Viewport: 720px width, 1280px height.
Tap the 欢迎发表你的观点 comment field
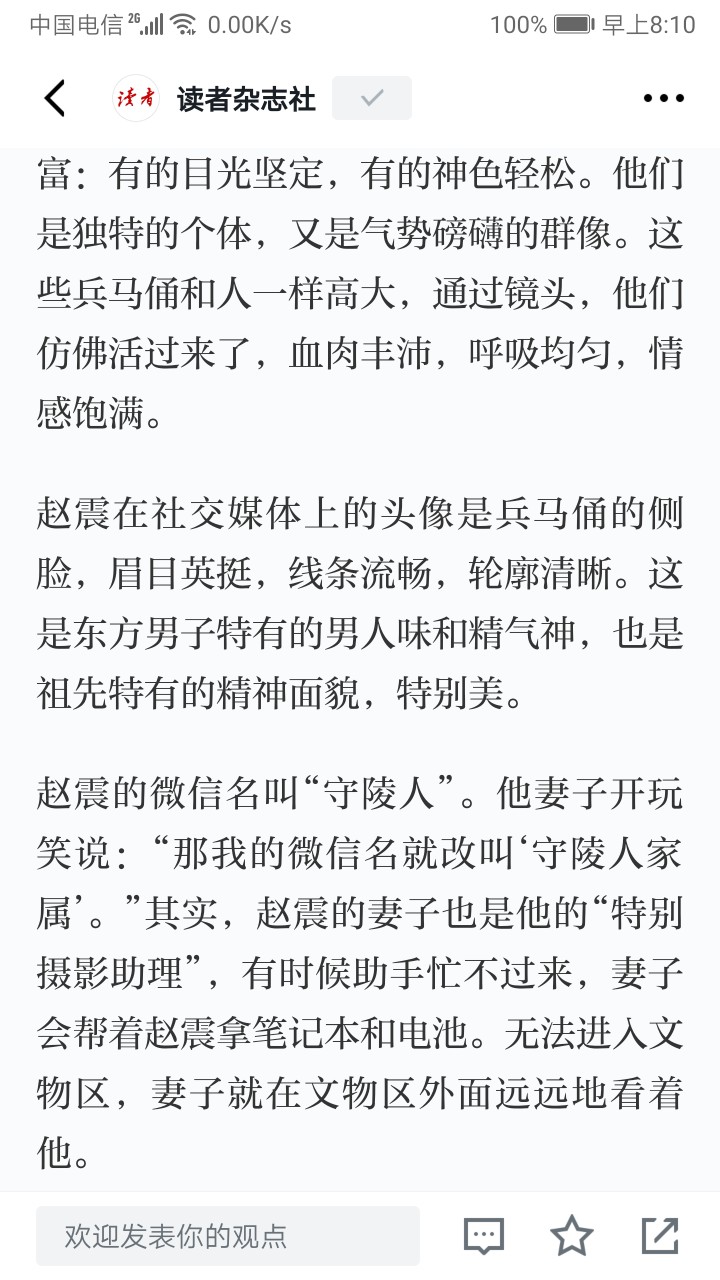tap(228, 1236)
